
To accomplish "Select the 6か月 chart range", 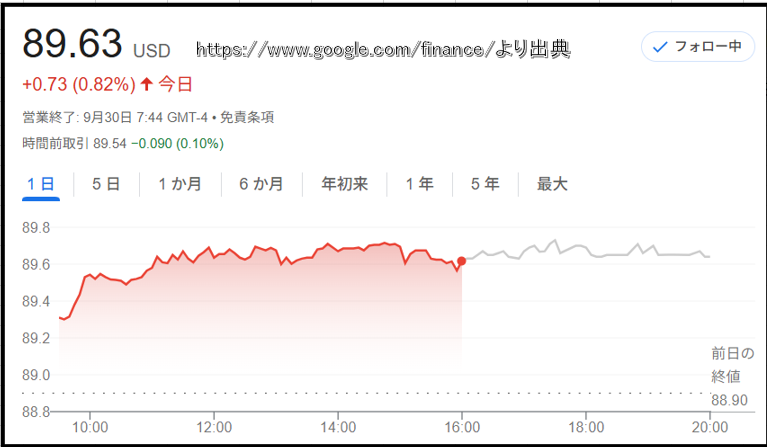I will (x=261, y=184).
